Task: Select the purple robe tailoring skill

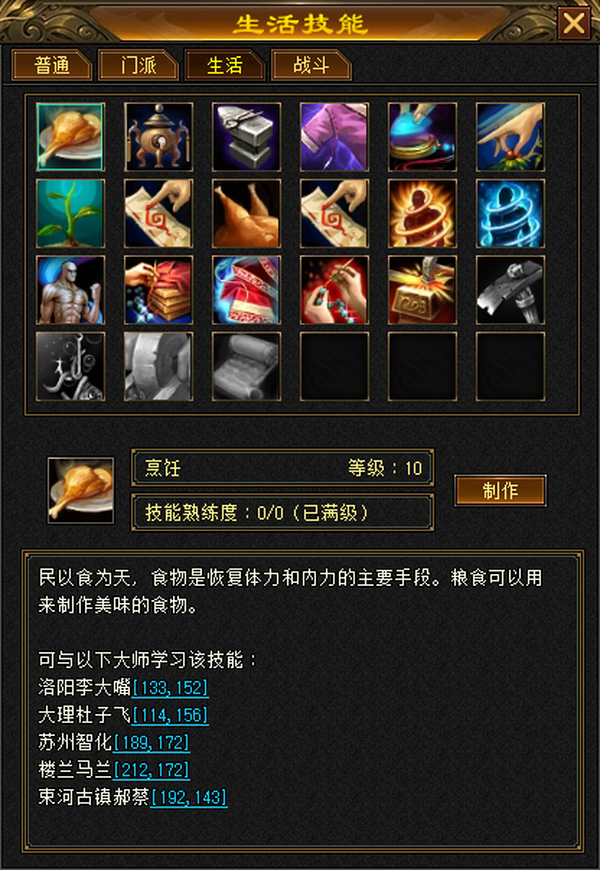Action: point(334,136)
